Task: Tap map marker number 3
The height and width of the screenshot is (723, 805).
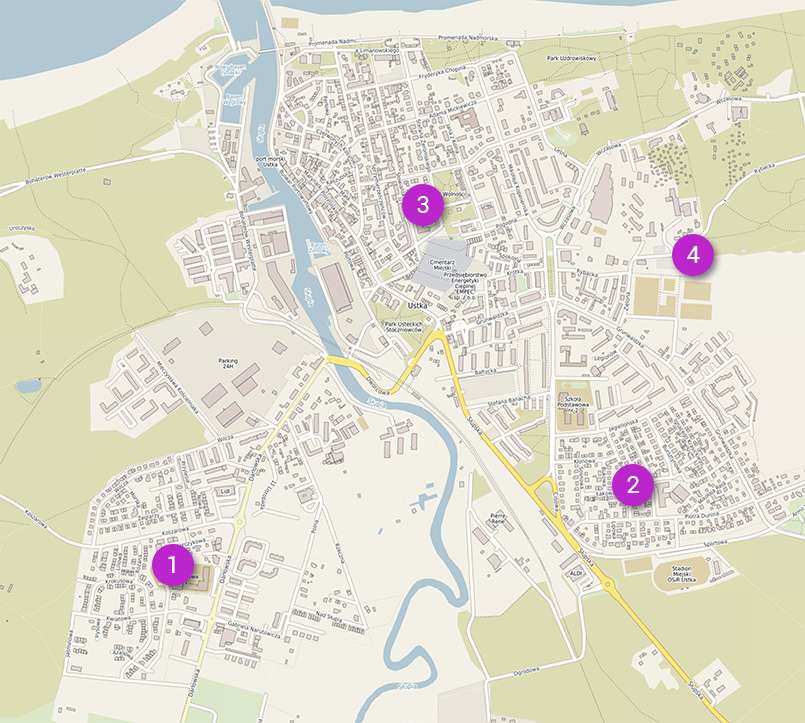Action: pos(422,205)
